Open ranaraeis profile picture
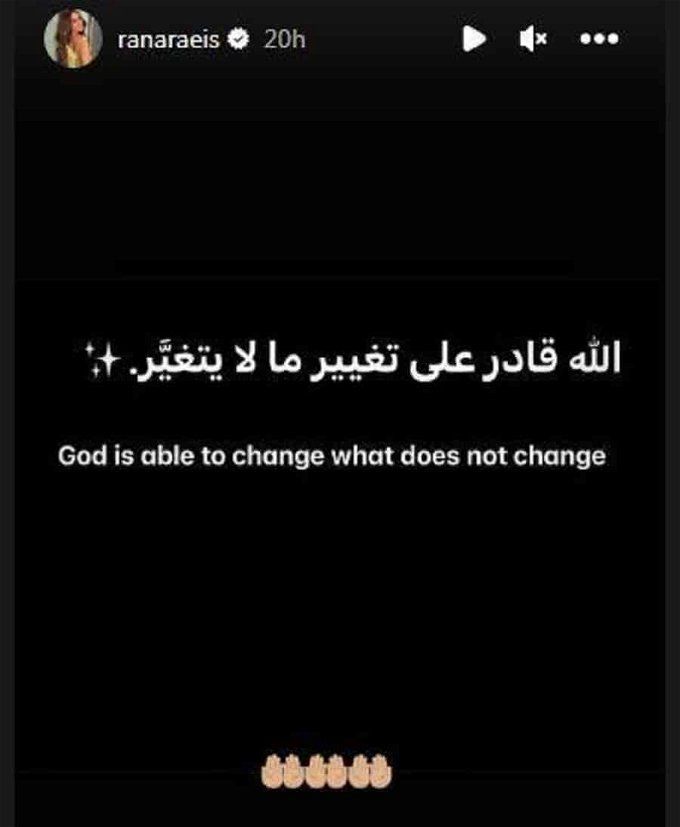Image resolution: width=680 pixels, height=827 pixels. [71, 39]
